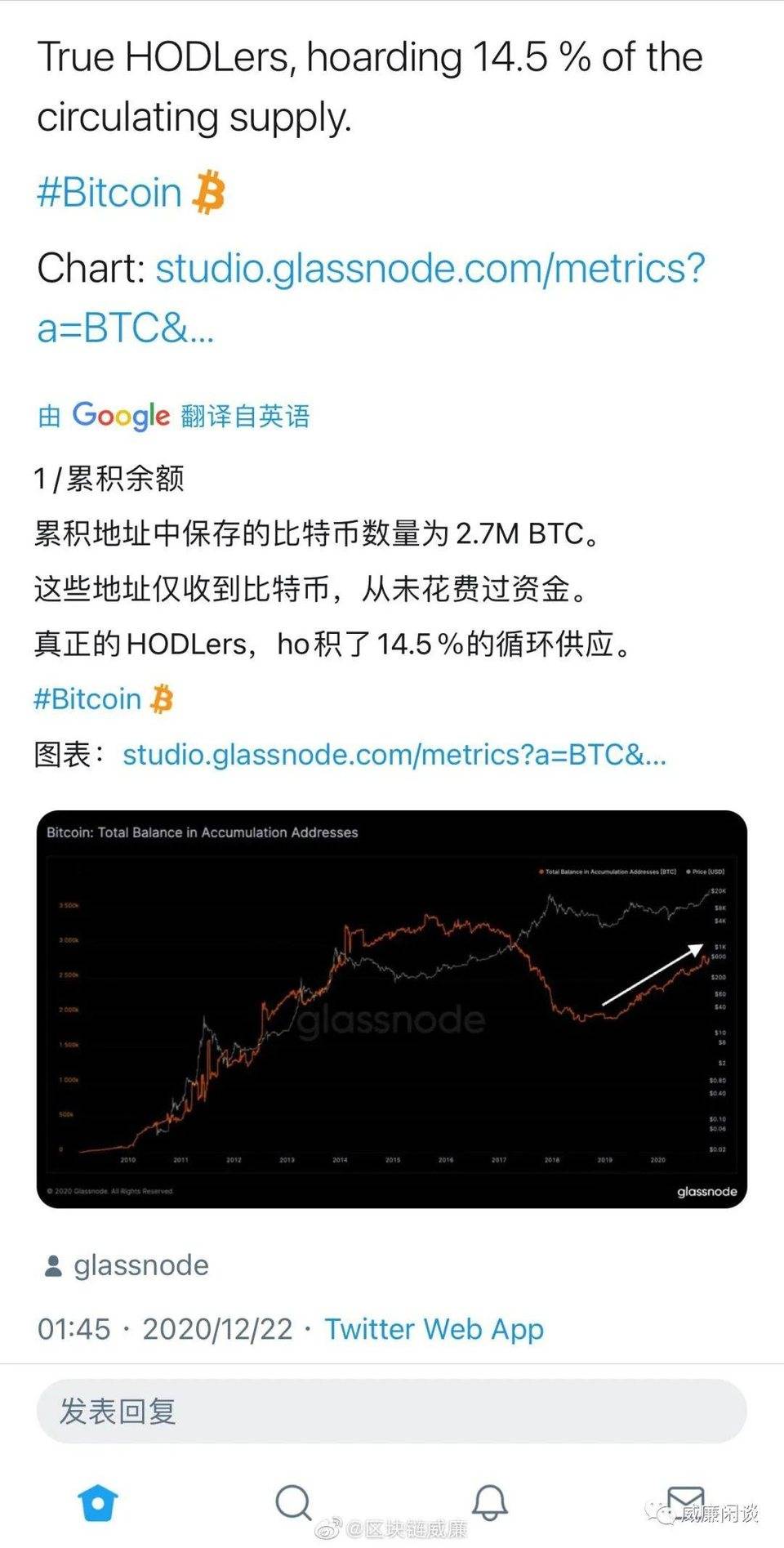Click the 翻译自英语 translation notice
Screen dimensions: 784x1548
(x=247, y=417)
